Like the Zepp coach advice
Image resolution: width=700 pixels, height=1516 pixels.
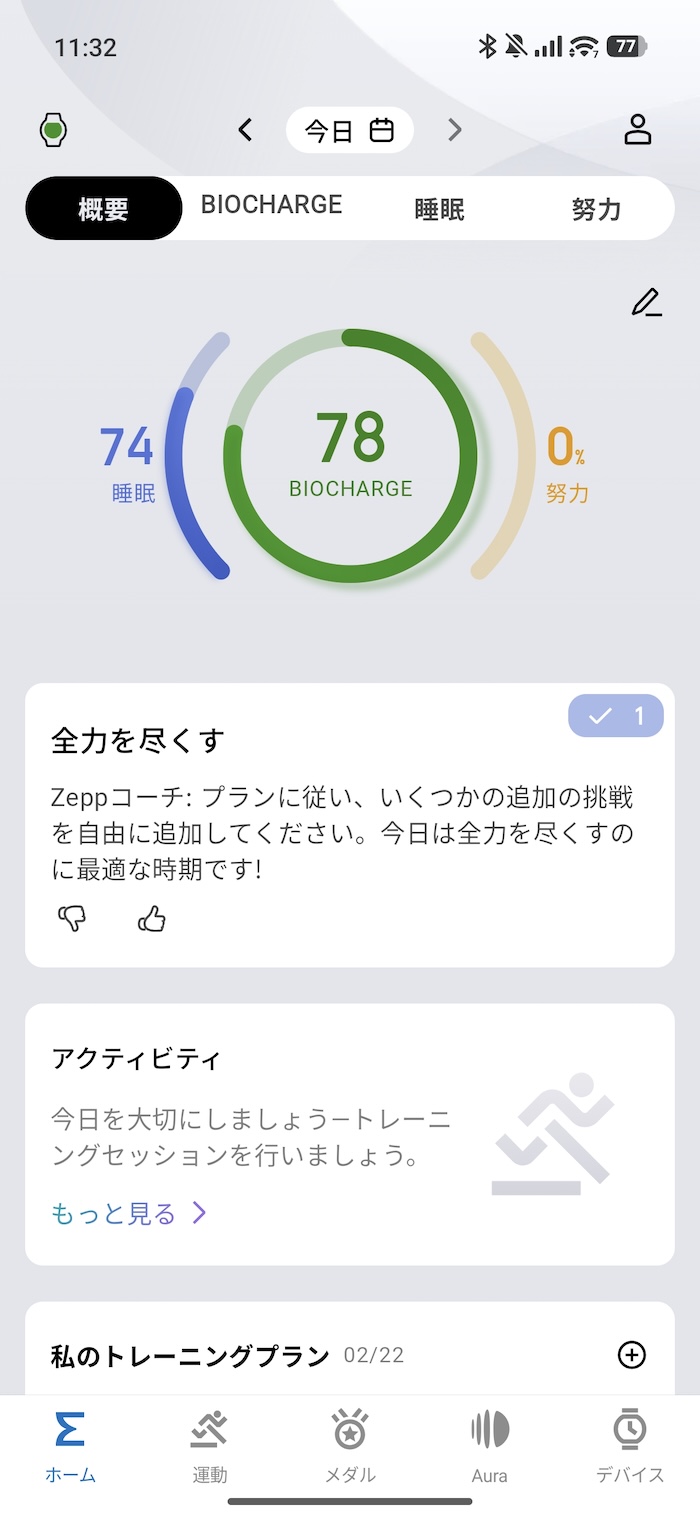(x=152, y=918)
